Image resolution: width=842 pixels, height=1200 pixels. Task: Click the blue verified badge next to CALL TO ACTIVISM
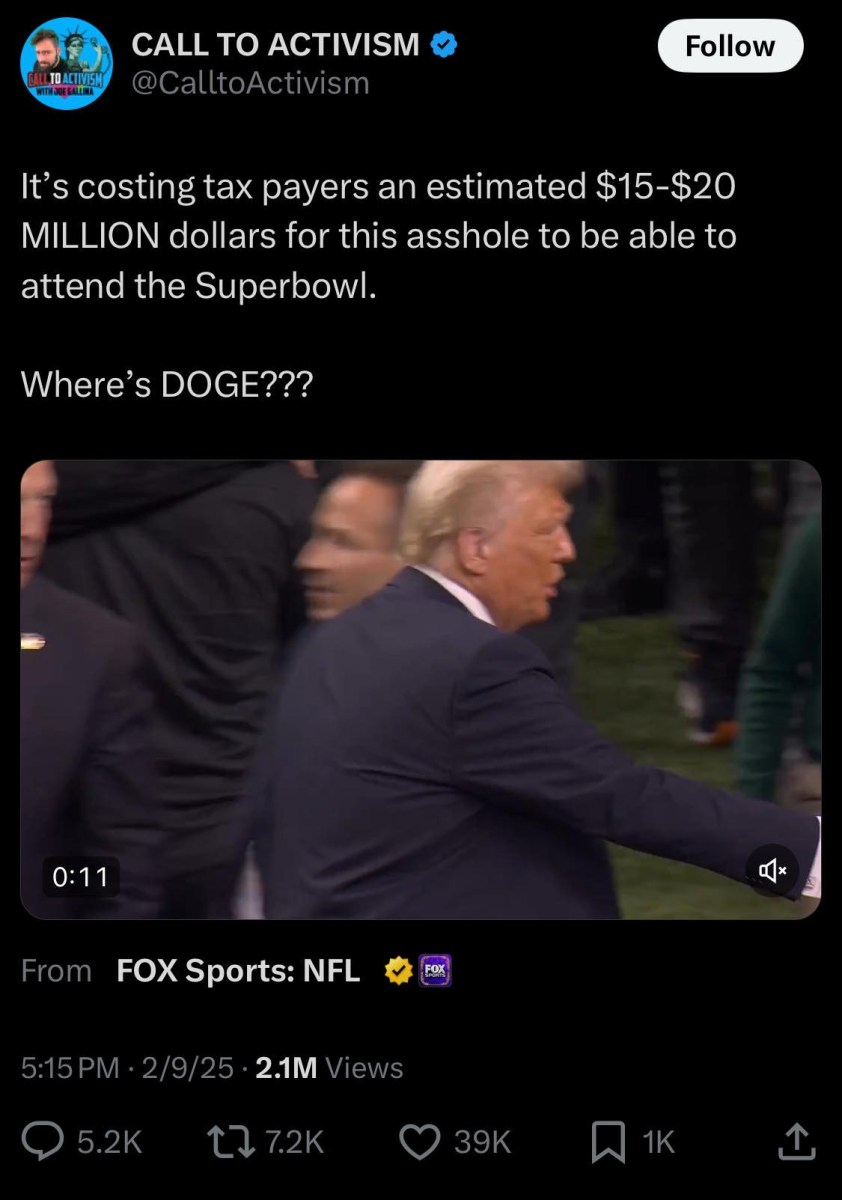(x=443, y=44)
